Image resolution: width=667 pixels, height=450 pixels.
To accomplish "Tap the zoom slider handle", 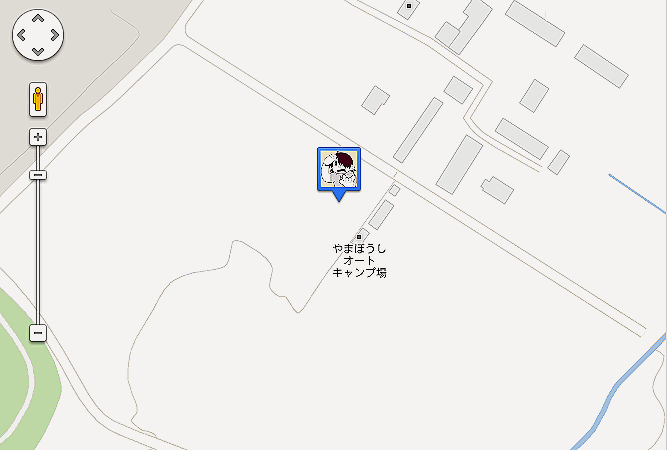I will [x=37, y=175].
